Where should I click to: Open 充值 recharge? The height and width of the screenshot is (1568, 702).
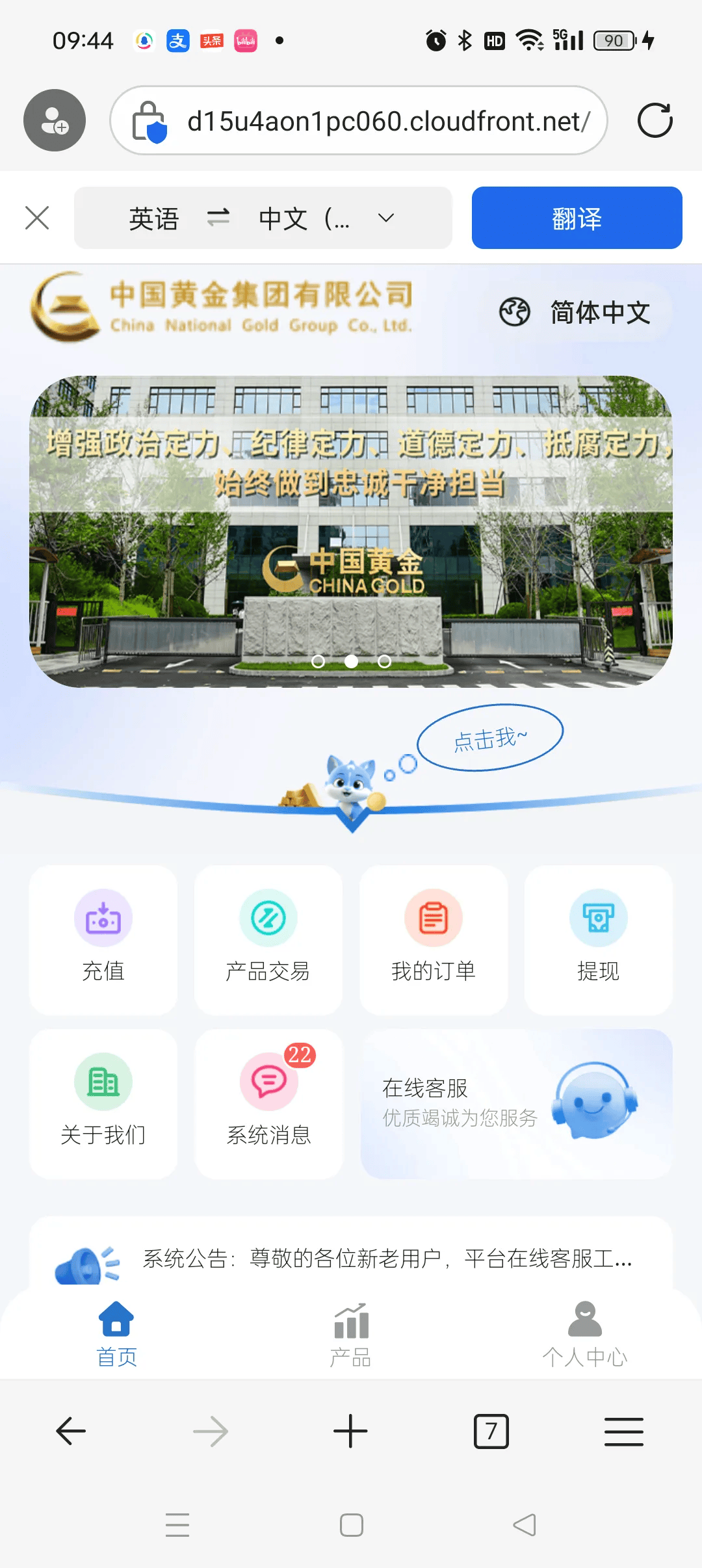click(x=103, y=939)
